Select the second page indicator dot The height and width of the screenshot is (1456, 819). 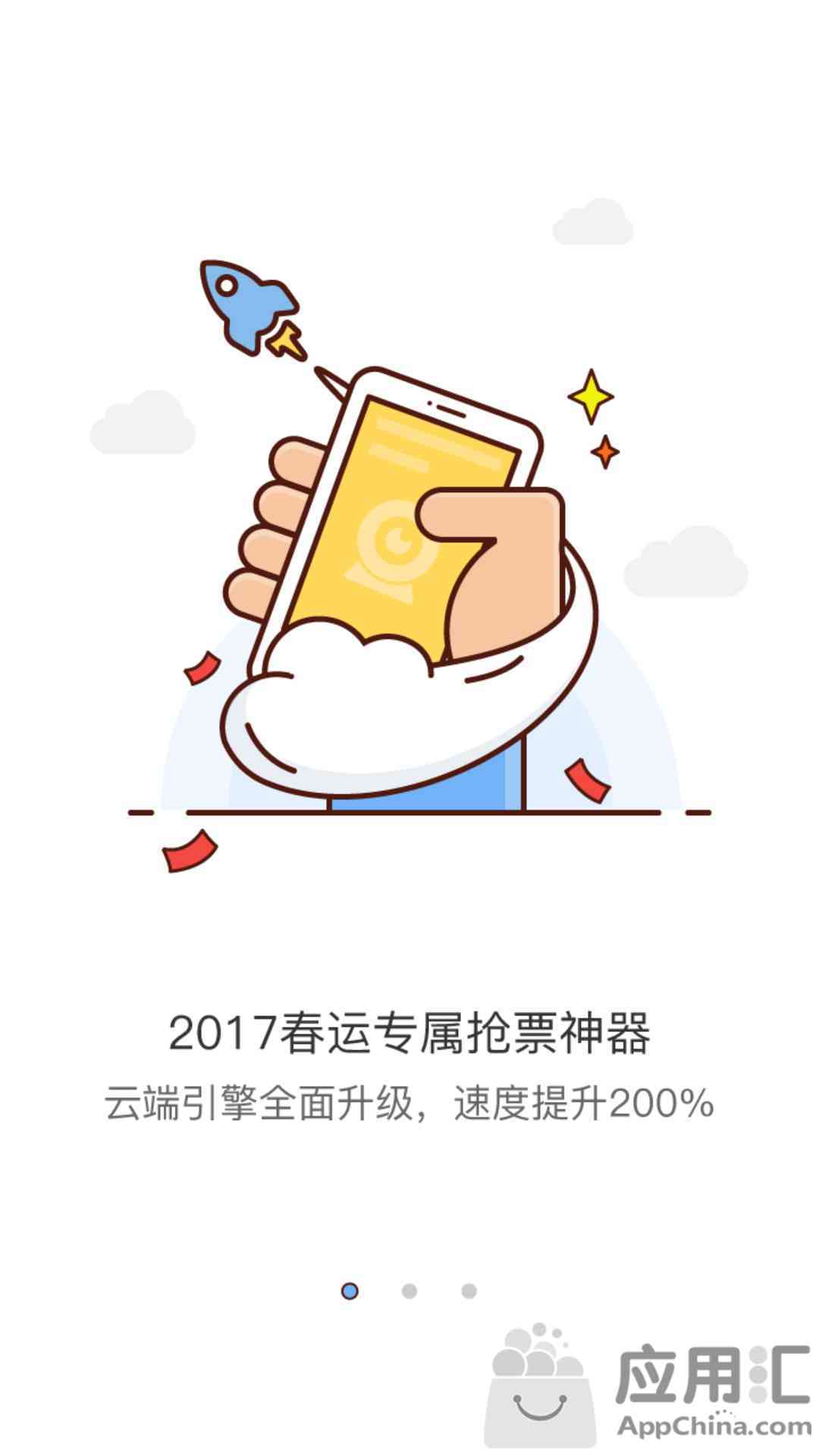pos(409,1291)
